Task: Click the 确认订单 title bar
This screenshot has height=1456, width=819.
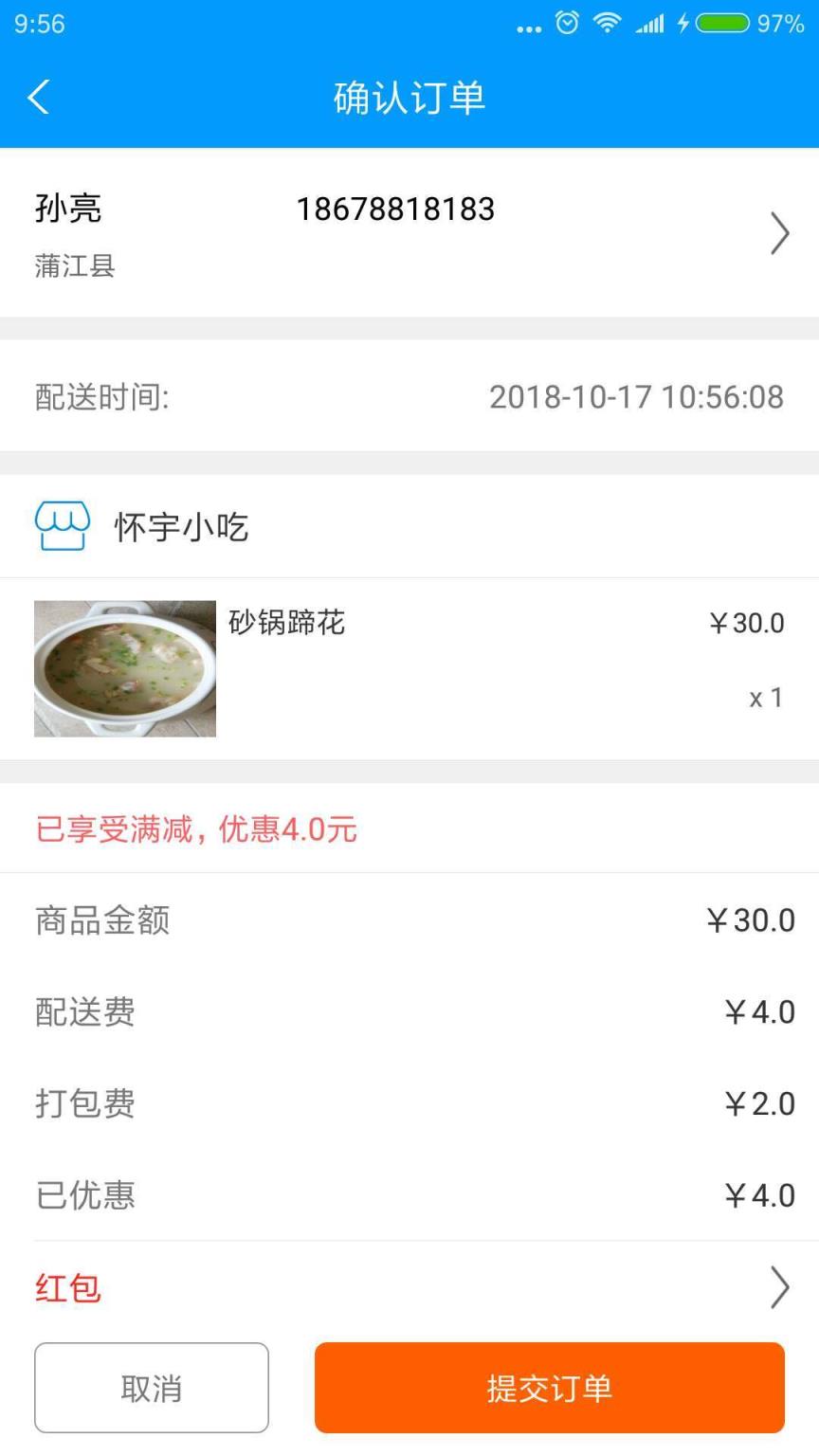Action: pos(408,97)
